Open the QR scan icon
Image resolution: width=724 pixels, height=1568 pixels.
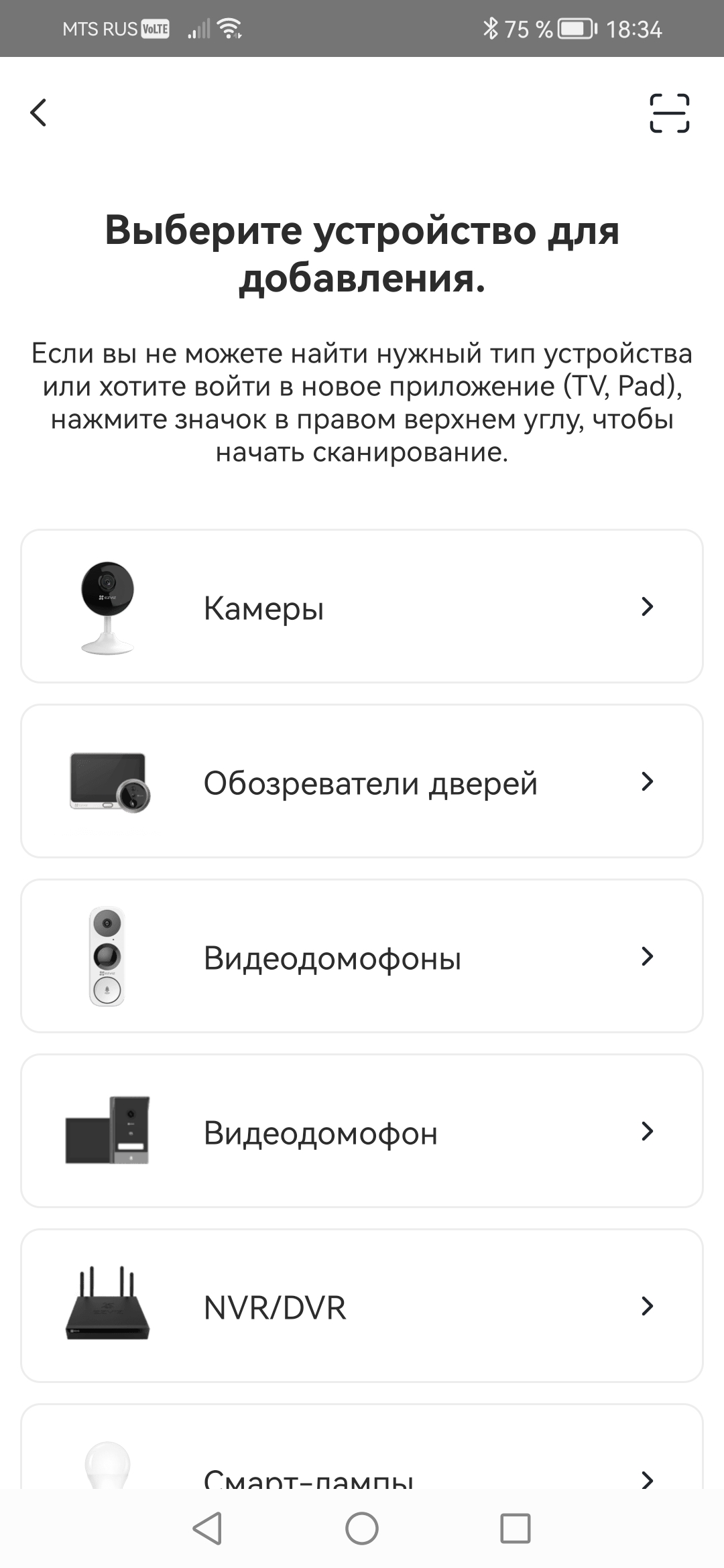pyautogui.click(x=669, y=113)
